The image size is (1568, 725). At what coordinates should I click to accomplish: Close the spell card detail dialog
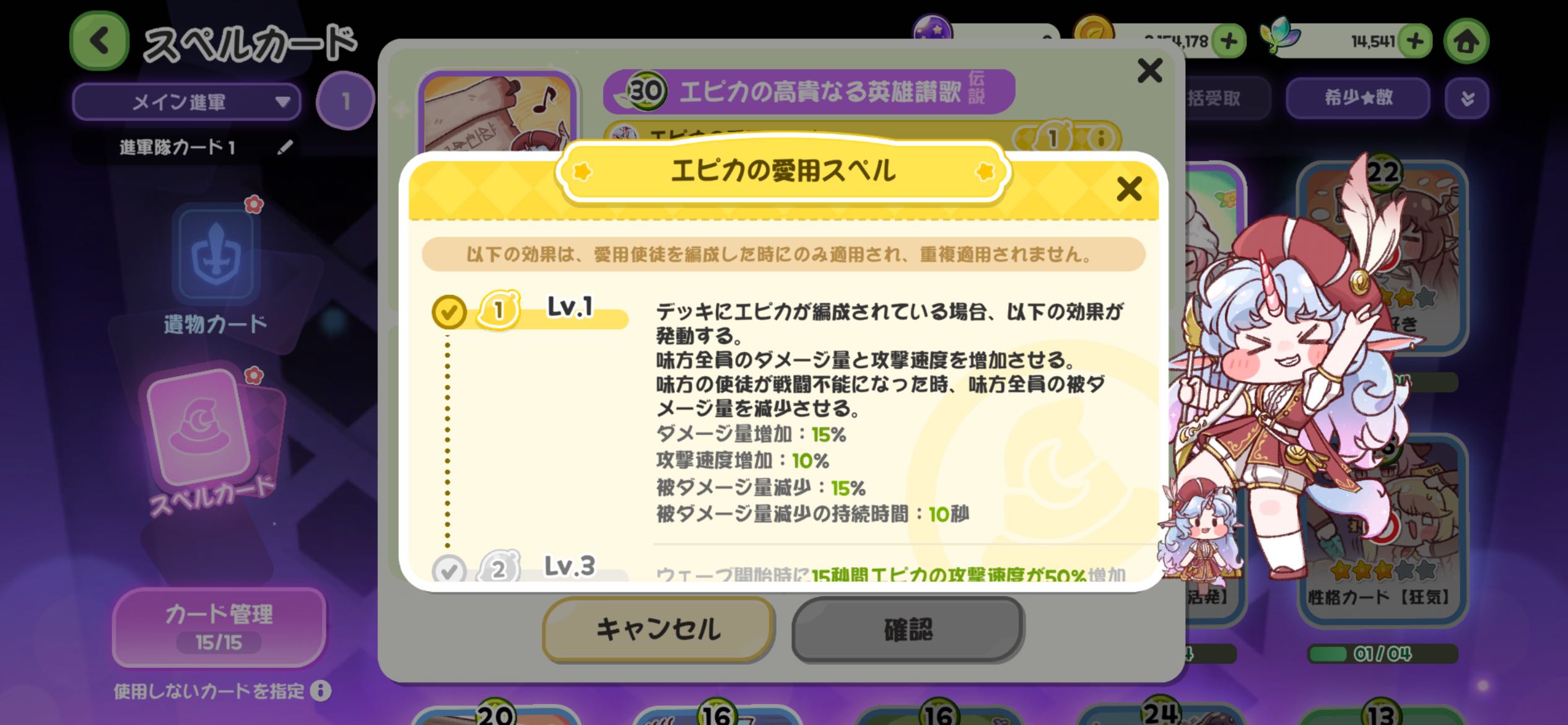point(1149,71)
